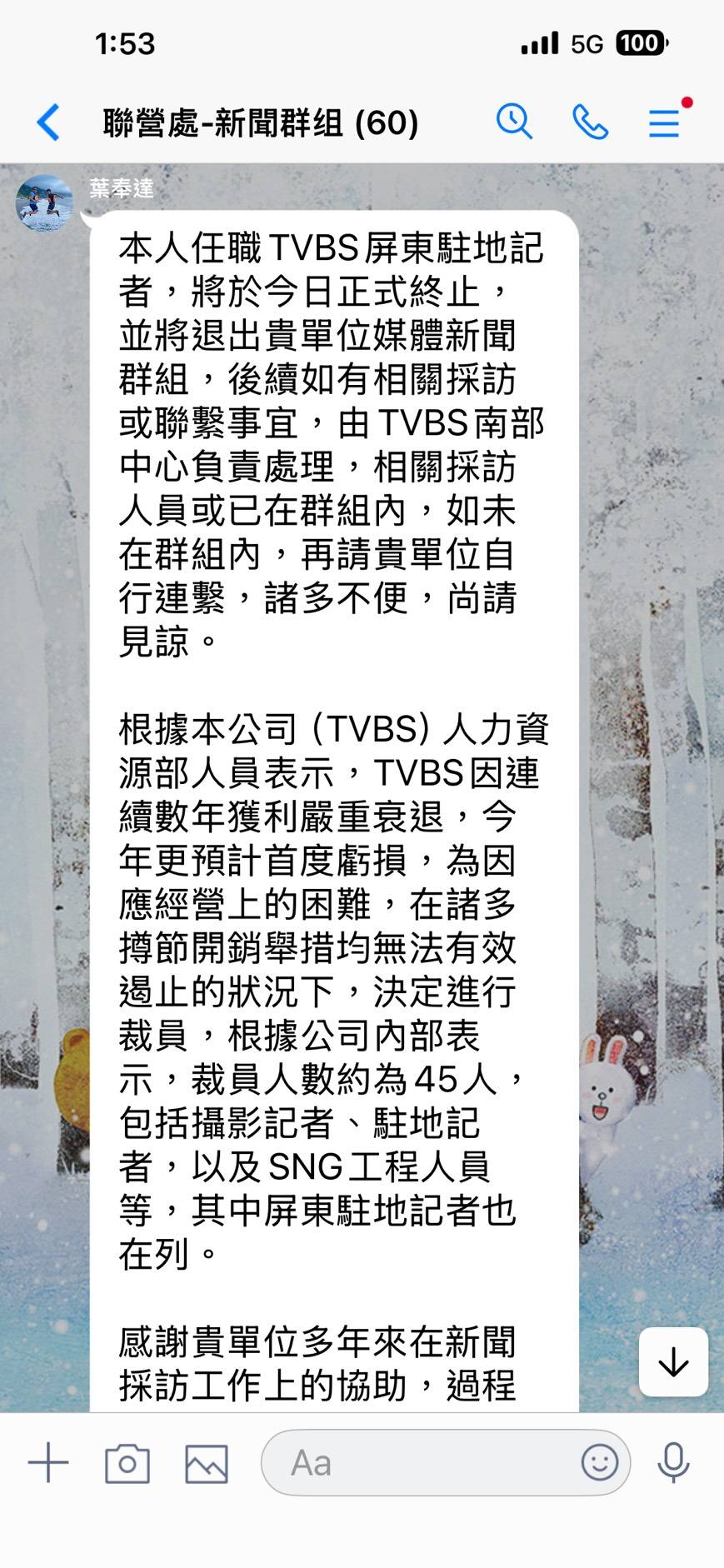
Task: Open the chat menu with the red dot
Action: pyautogui.click(x=665, y=122)
